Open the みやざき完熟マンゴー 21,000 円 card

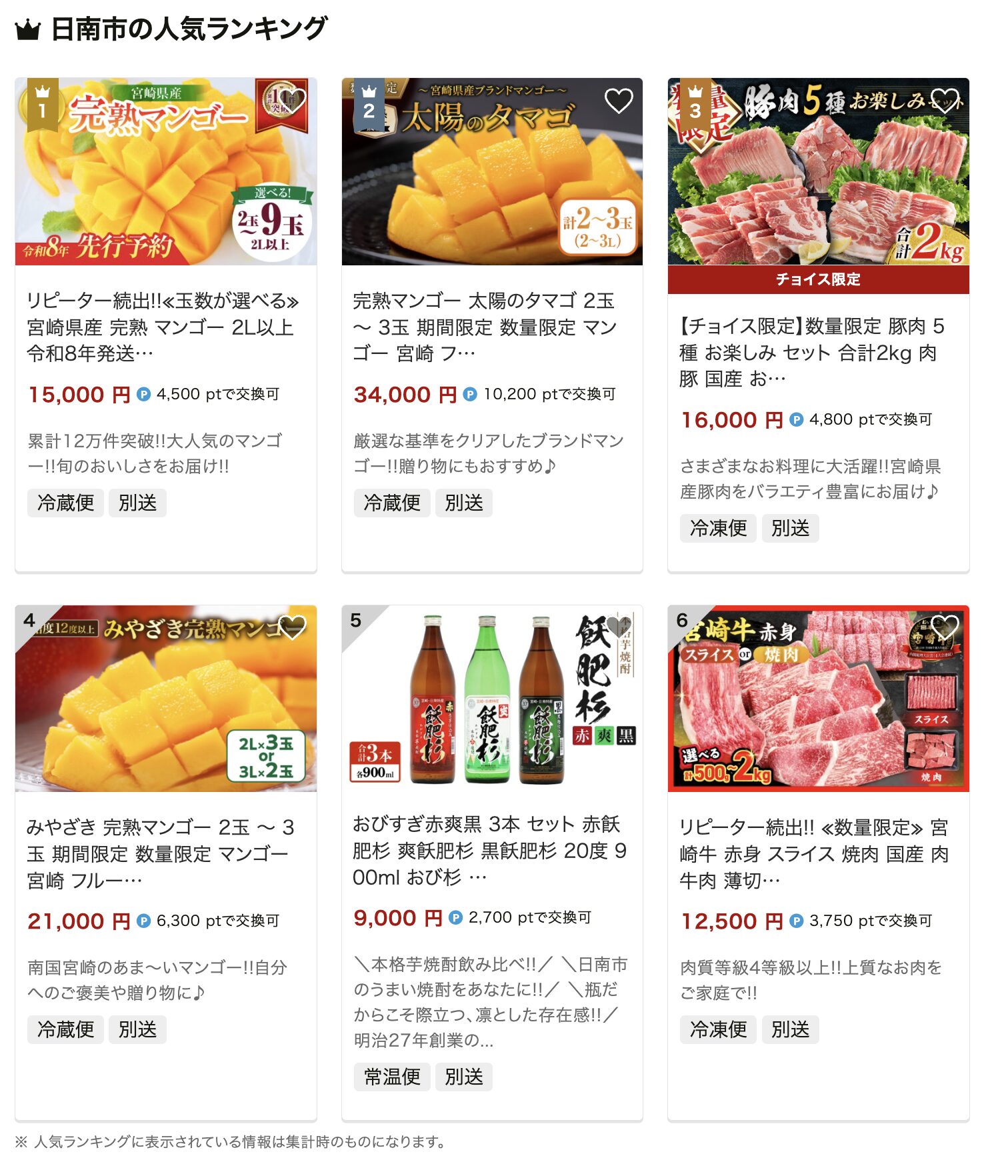click(x=165, y=853)
